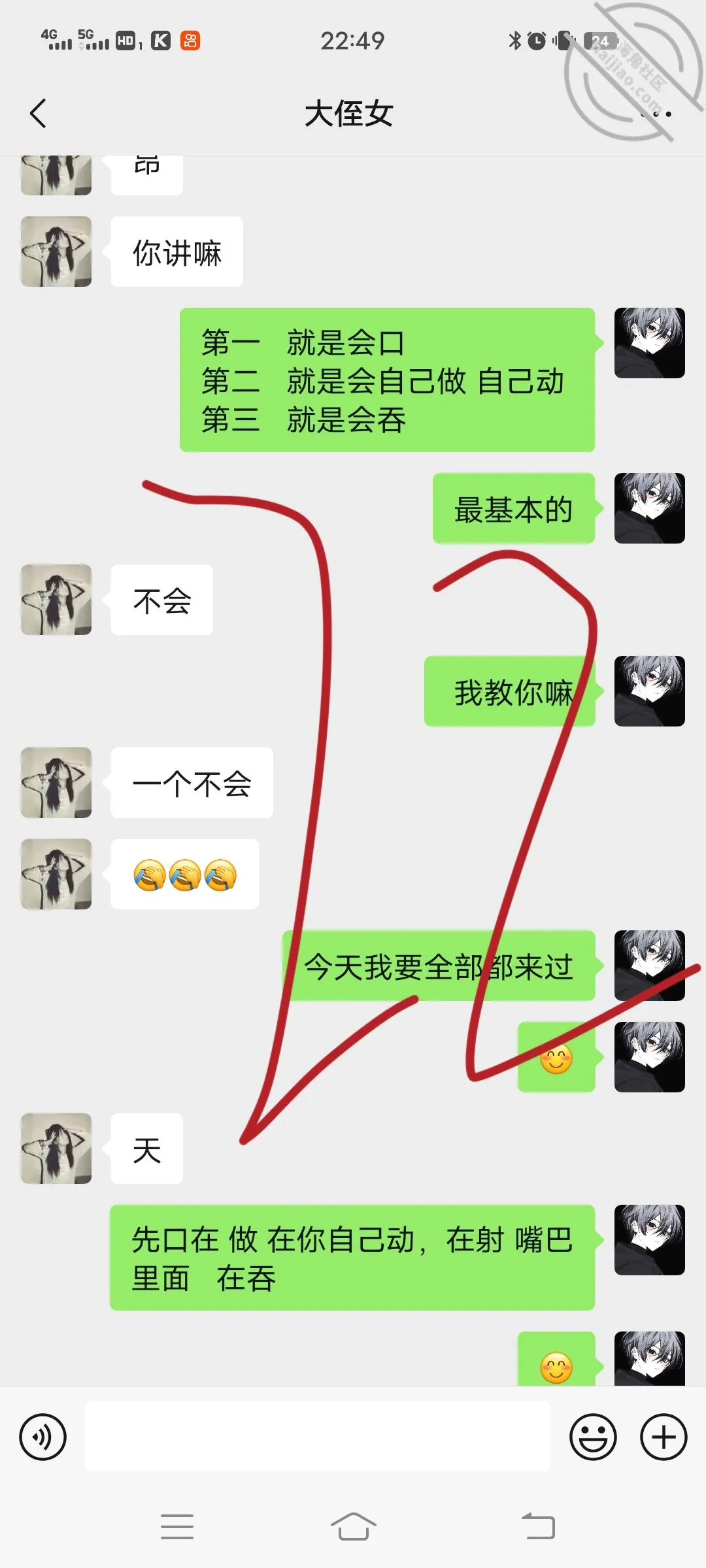This screenshot has width=706, height=1568.
Task: Open recent apps from navigation bar
Action: point(177,1527)
